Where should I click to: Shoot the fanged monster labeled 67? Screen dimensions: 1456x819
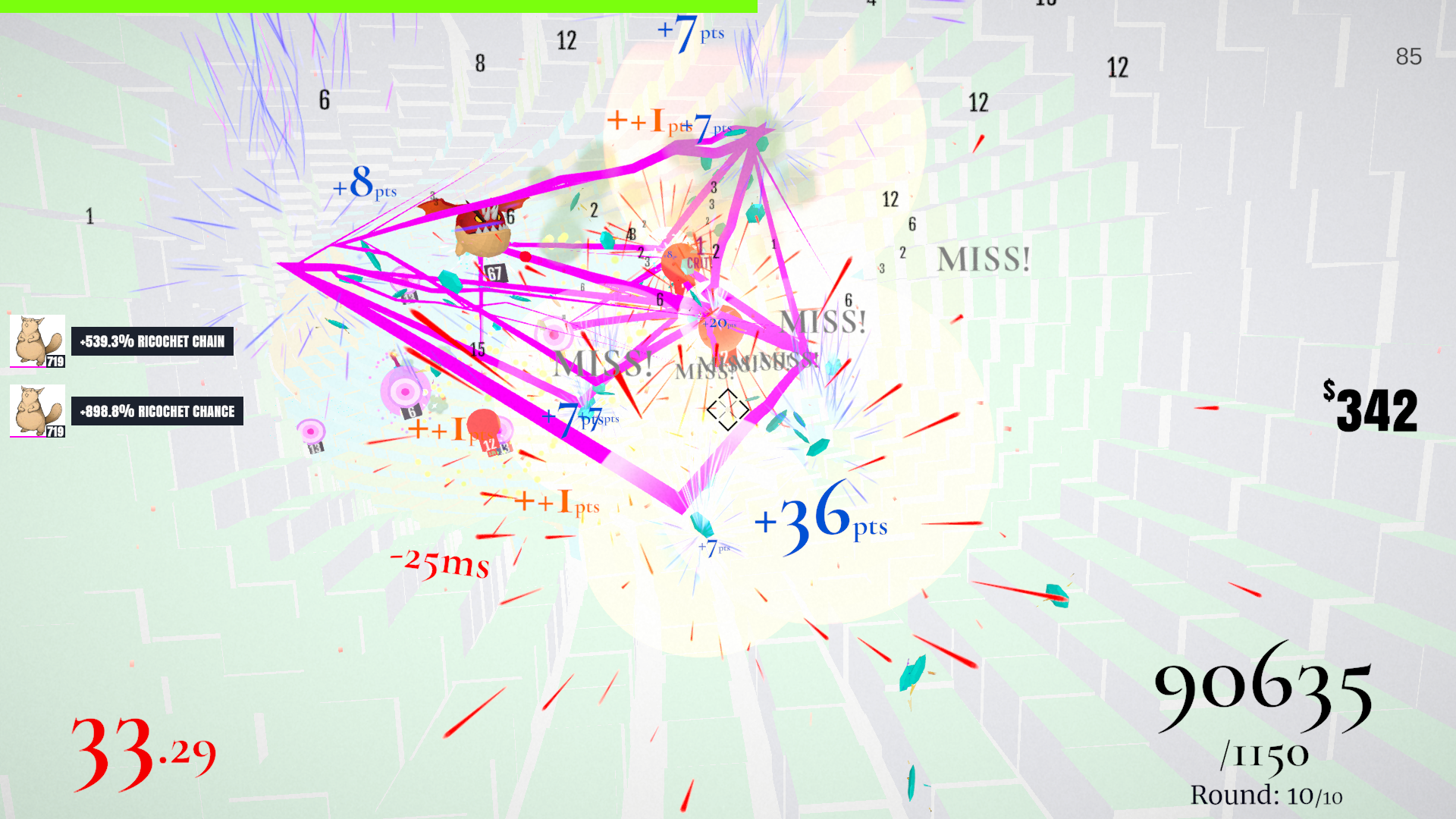[482, 231]
